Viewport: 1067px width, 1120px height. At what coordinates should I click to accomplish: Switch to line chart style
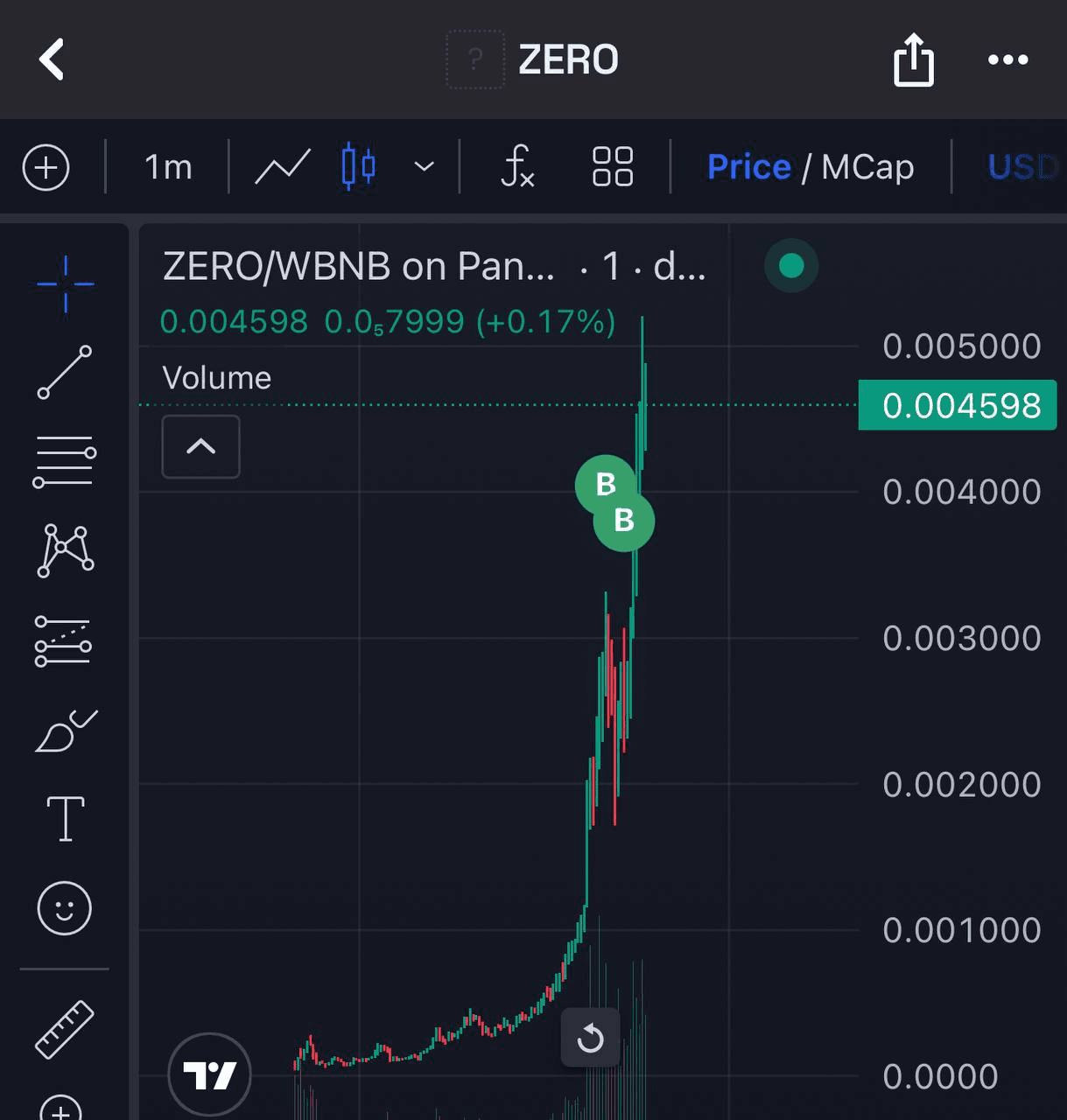282,167
